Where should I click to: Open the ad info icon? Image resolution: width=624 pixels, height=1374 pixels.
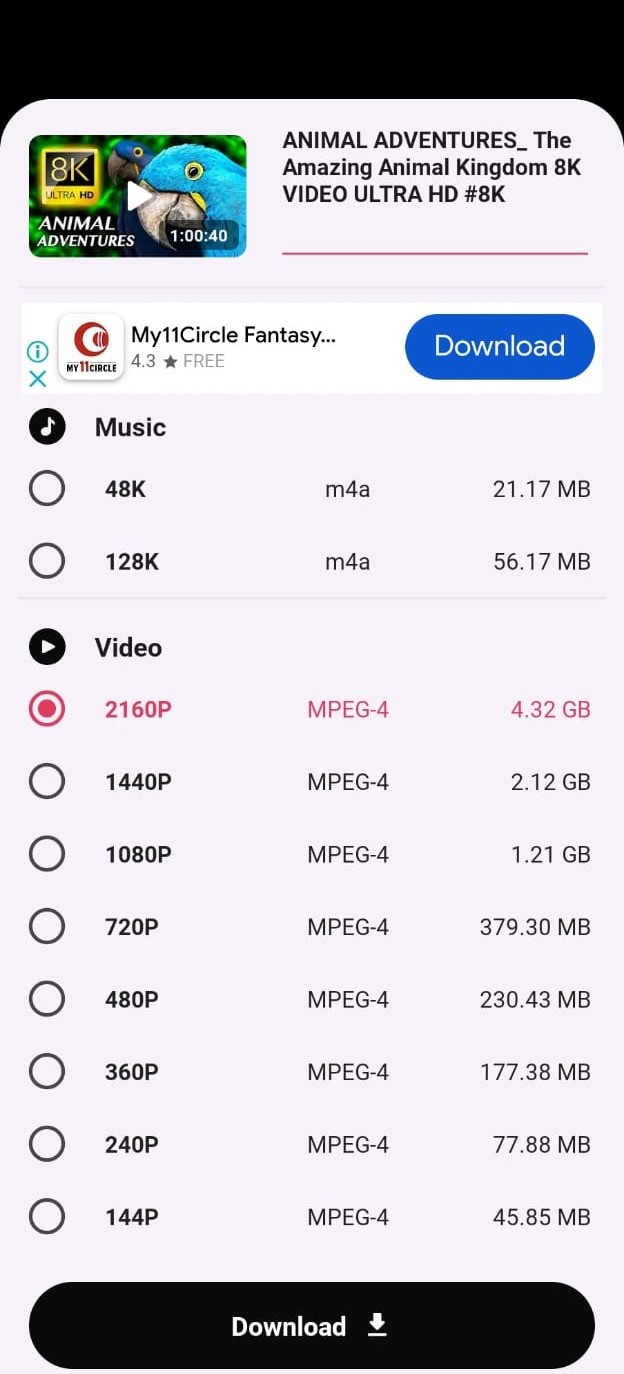coord(37,352)
